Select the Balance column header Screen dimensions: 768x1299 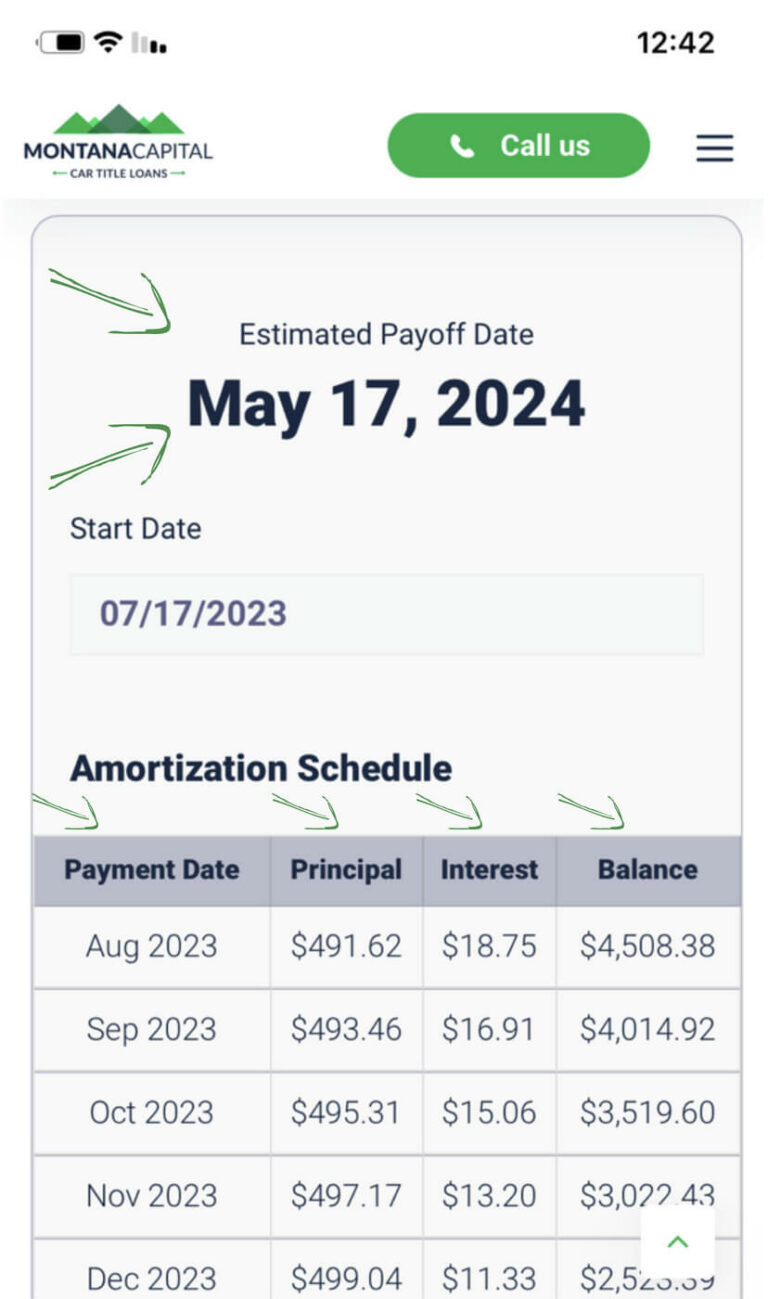tap(648, 870)
